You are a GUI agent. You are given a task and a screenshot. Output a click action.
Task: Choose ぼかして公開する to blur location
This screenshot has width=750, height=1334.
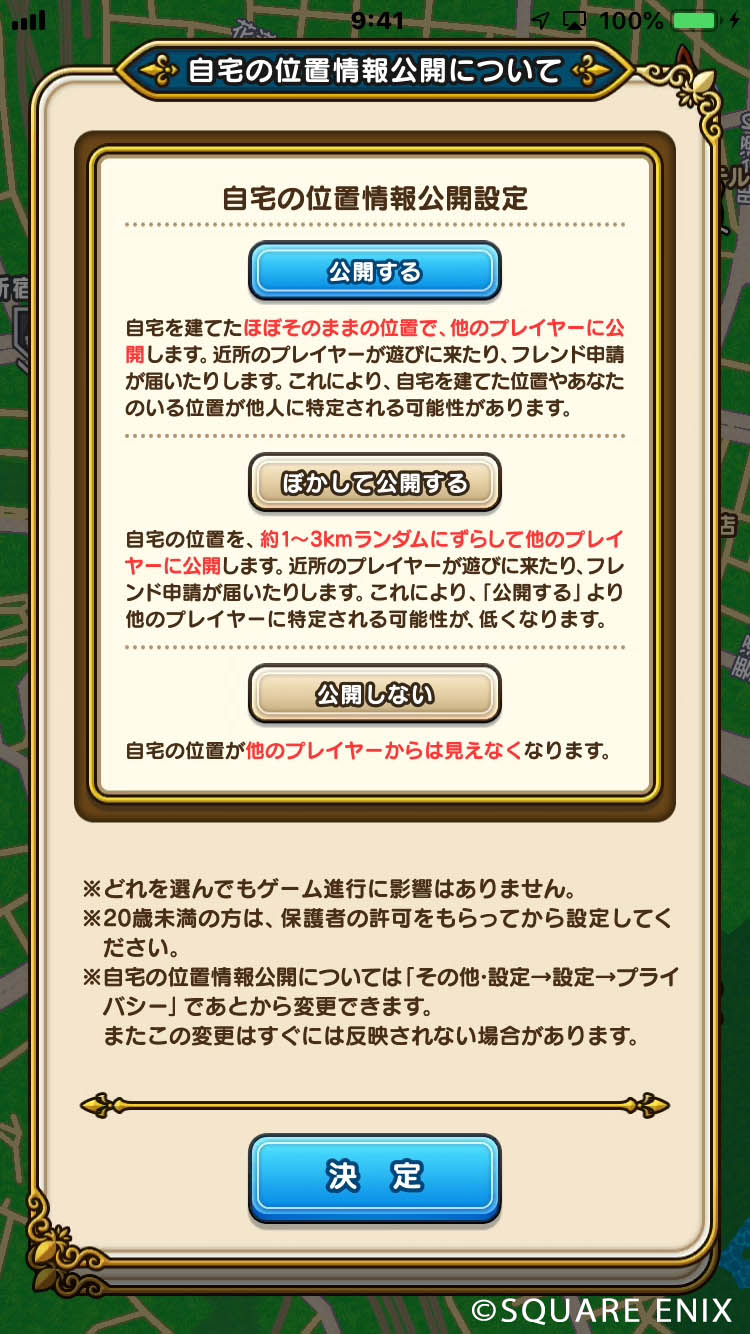(374, 484)
